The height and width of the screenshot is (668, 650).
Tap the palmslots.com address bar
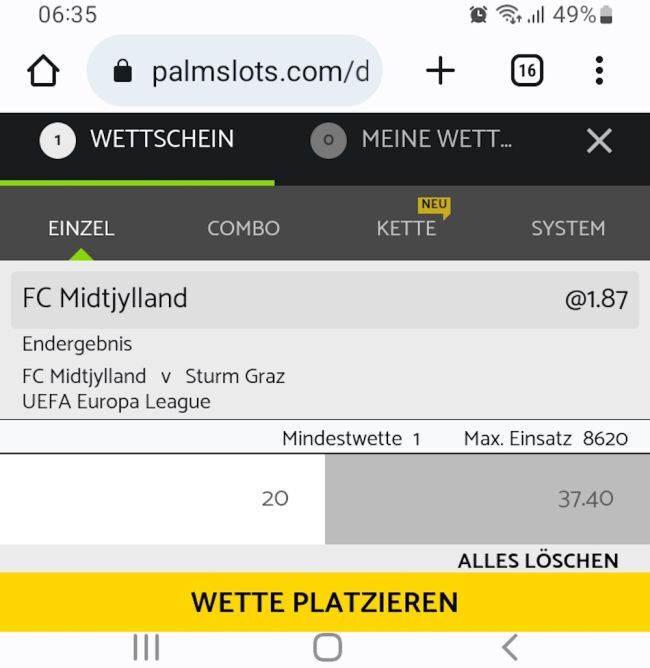tap(235, 71)
